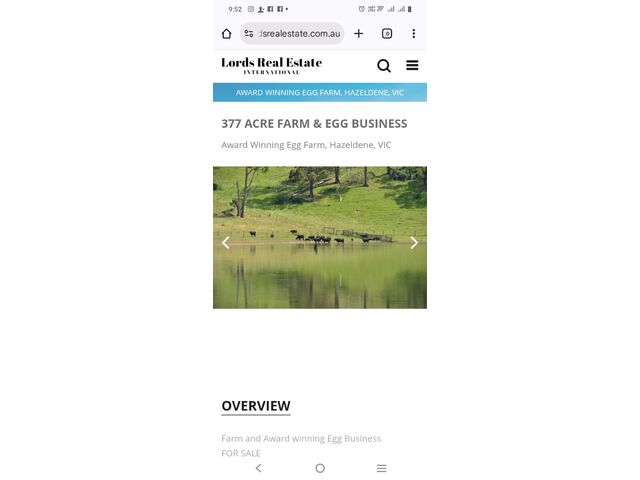
Task: Open the hamburger navigation menu
Action: point(412,66)
